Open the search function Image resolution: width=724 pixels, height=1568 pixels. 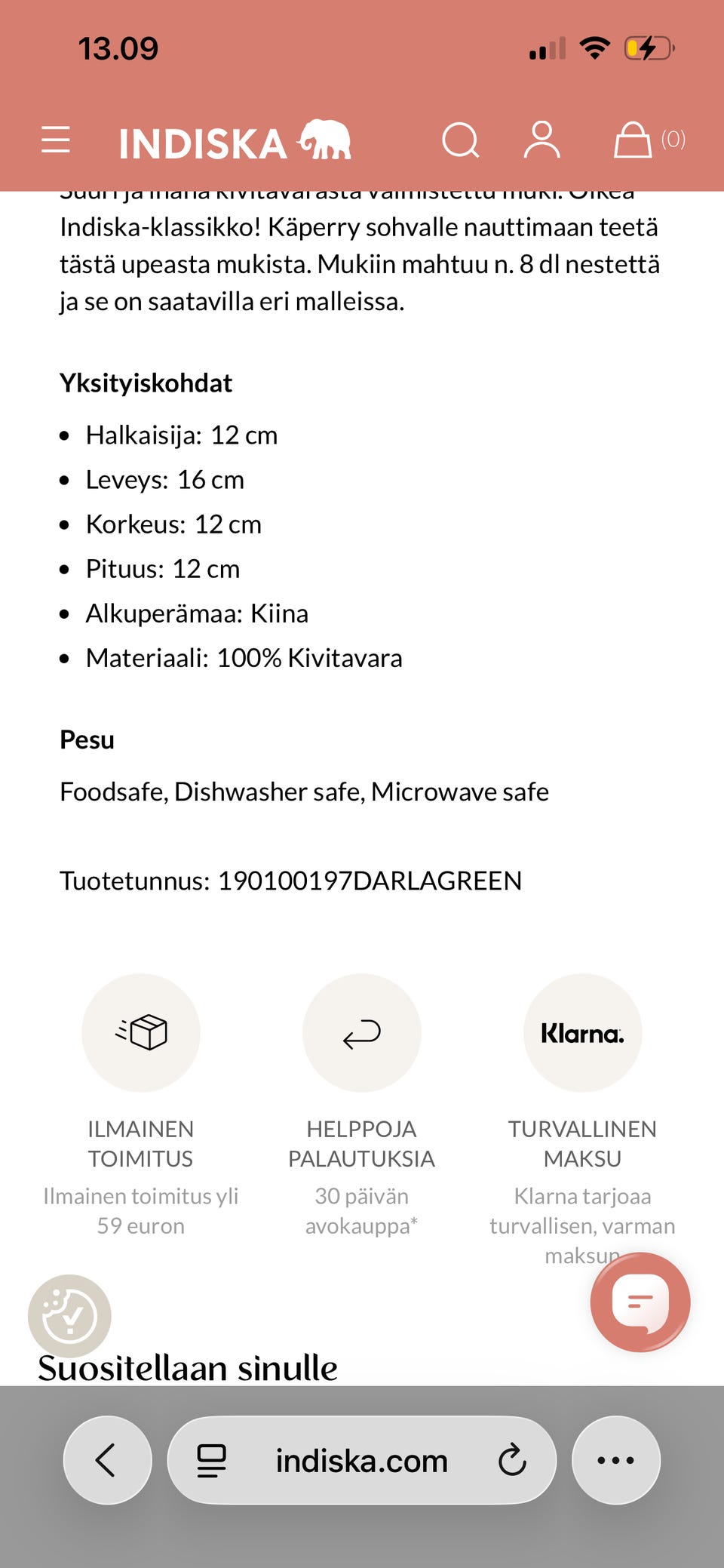coord(461,140)
